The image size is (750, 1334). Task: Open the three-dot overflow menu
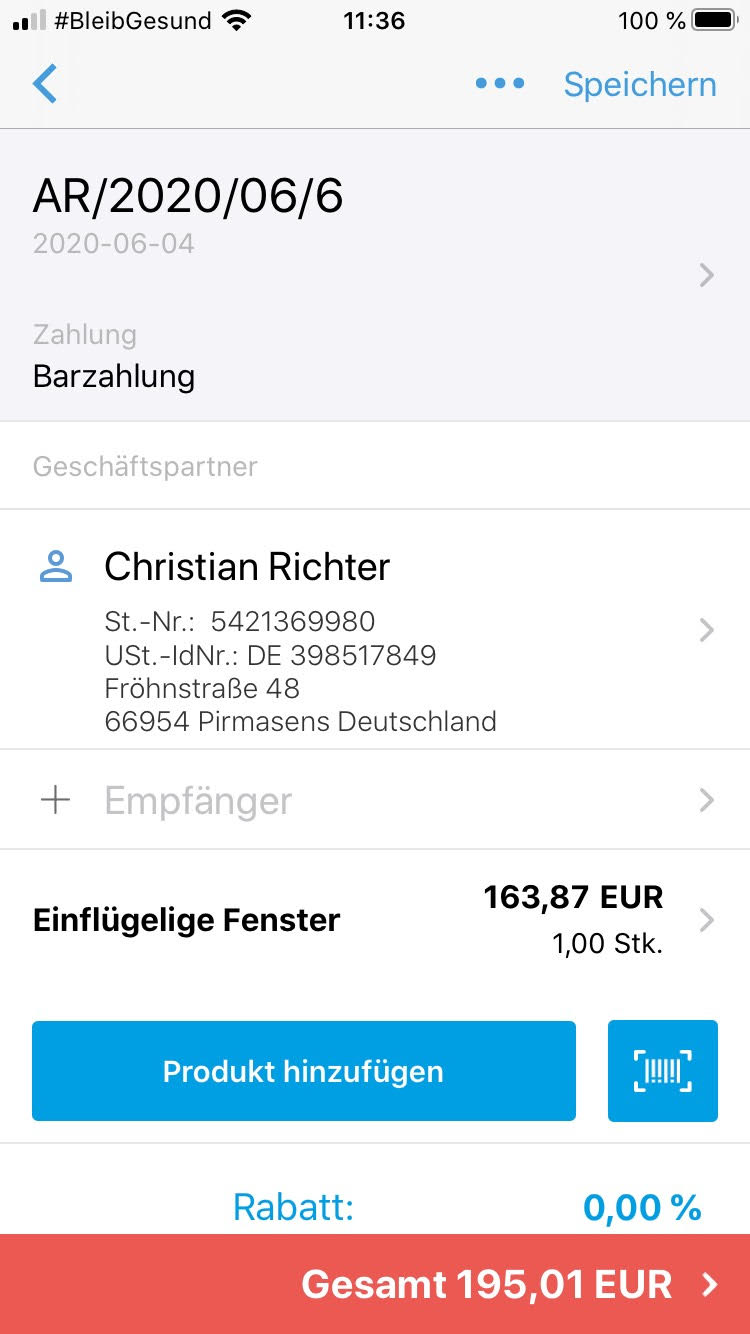tap(500, 85)
